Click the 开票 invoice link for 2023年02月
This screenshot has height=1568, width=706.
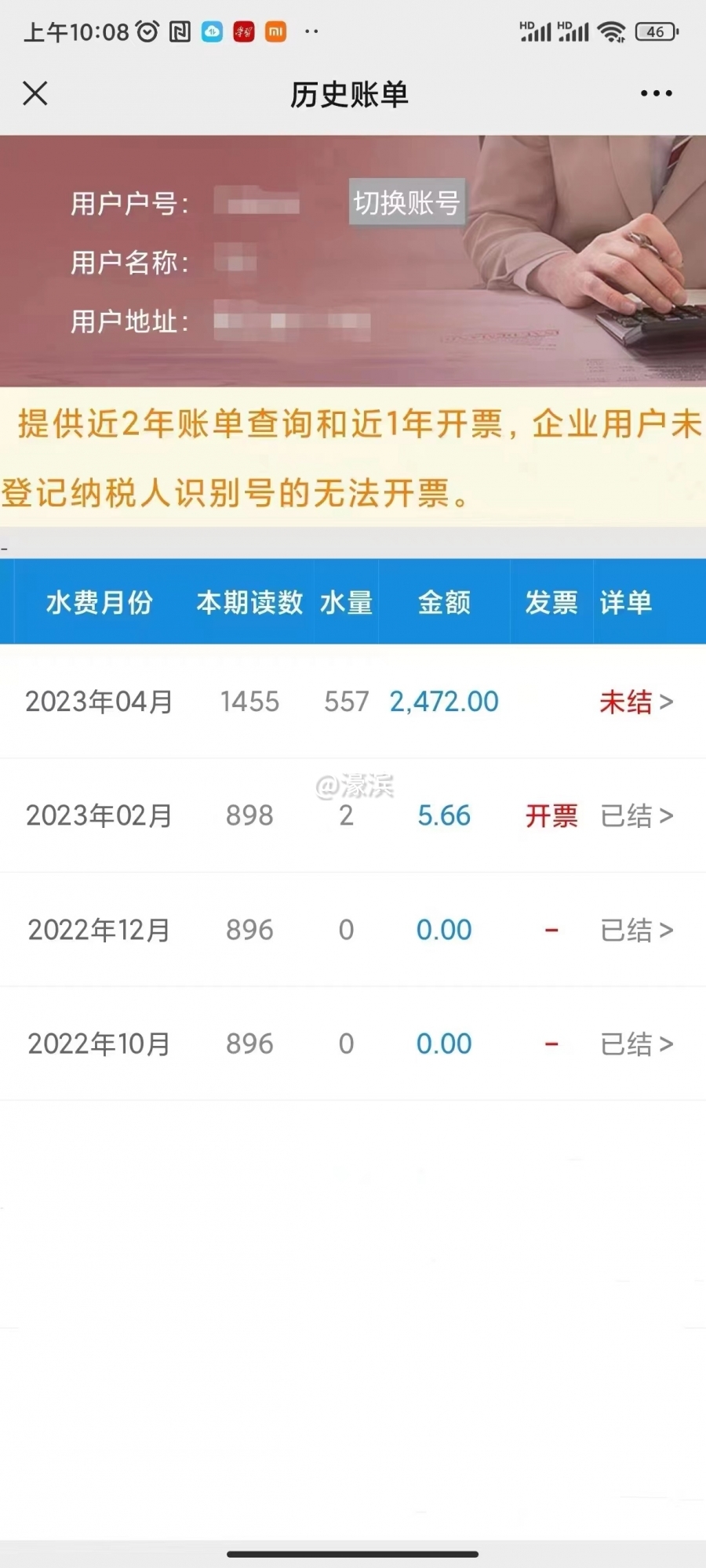point(550,815)
